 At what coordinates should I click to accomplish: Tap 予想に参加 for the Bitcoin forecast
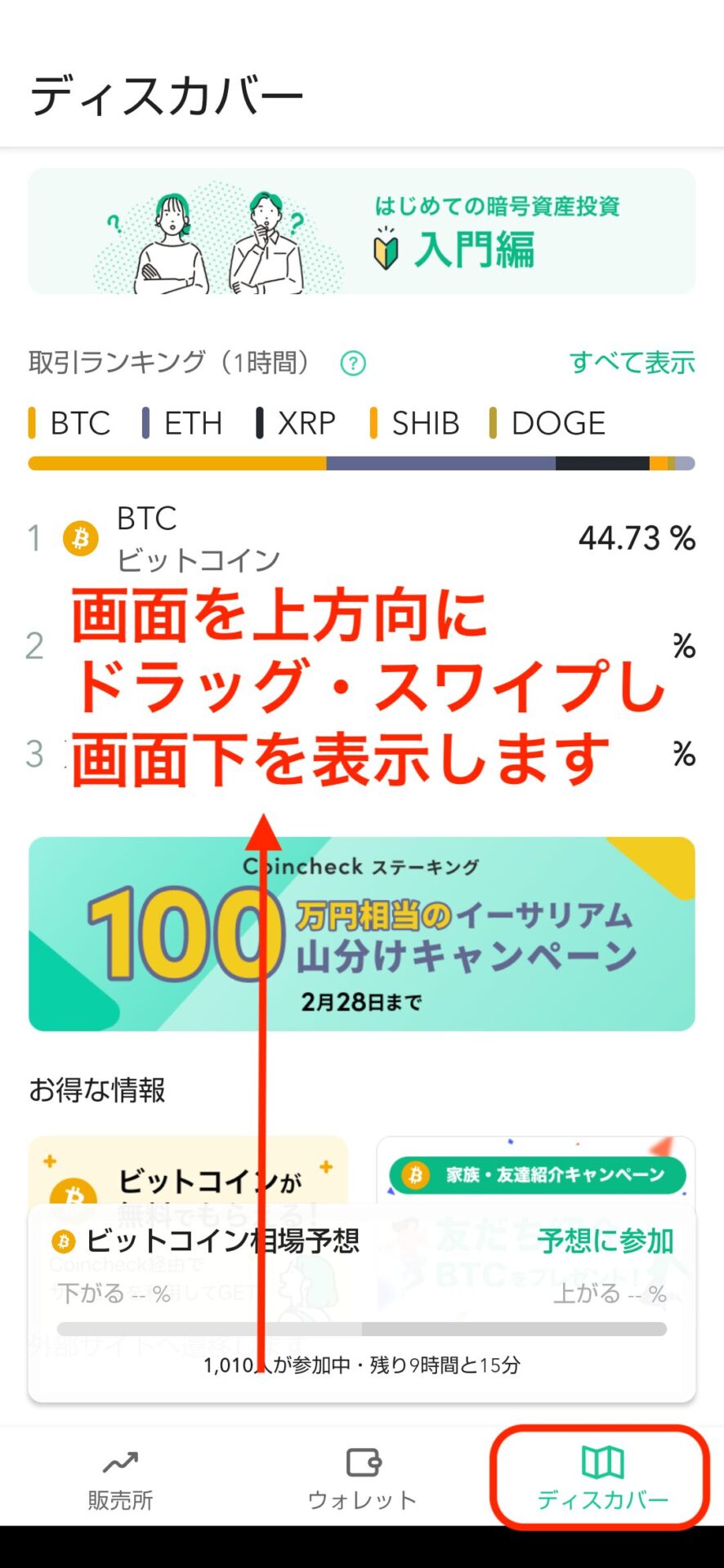point(605,1241)
